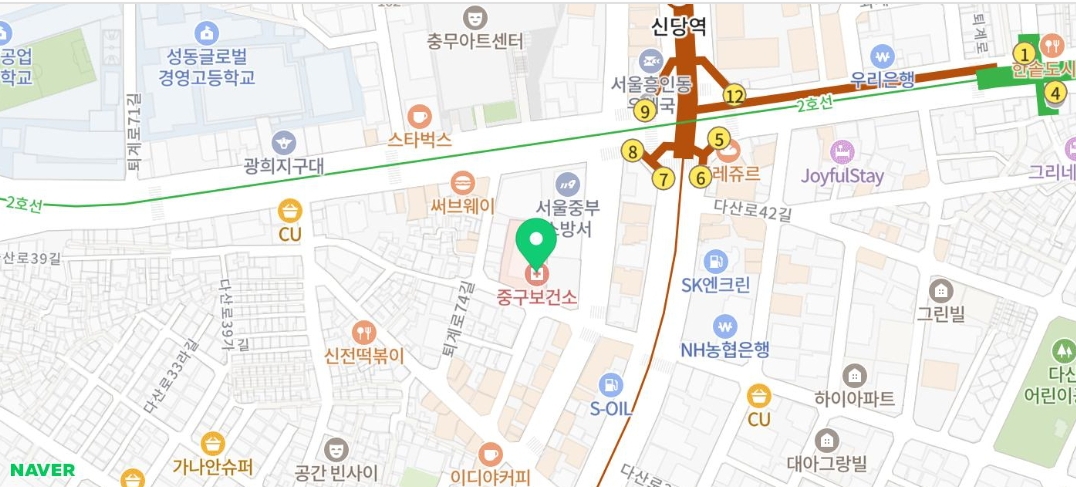Select the 이디야커피 cafe marker
Image resolution: width=1076 pixels, height=487 pixels.
[489, 454]
